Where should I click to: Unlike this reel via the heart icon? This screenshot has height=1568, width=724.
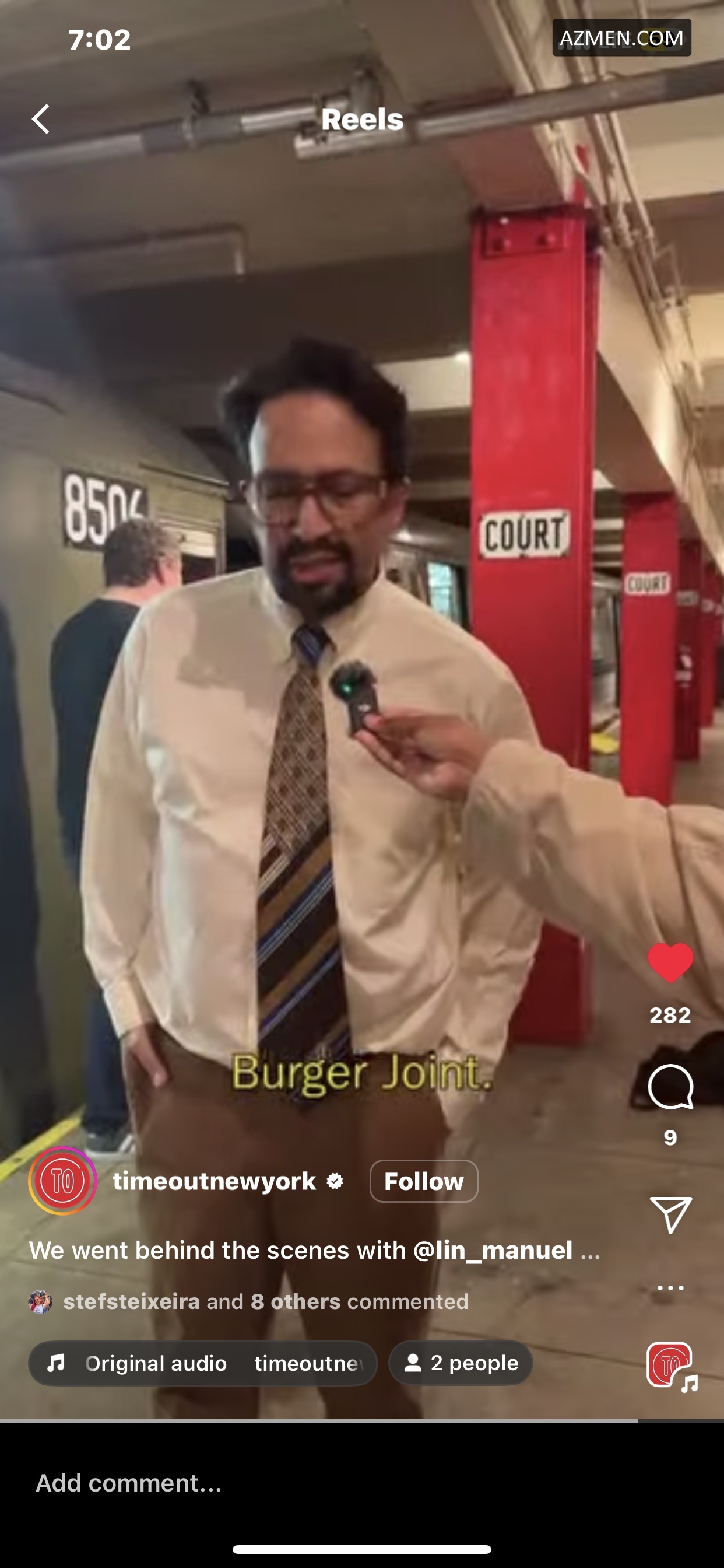click(x=670, y=963)
